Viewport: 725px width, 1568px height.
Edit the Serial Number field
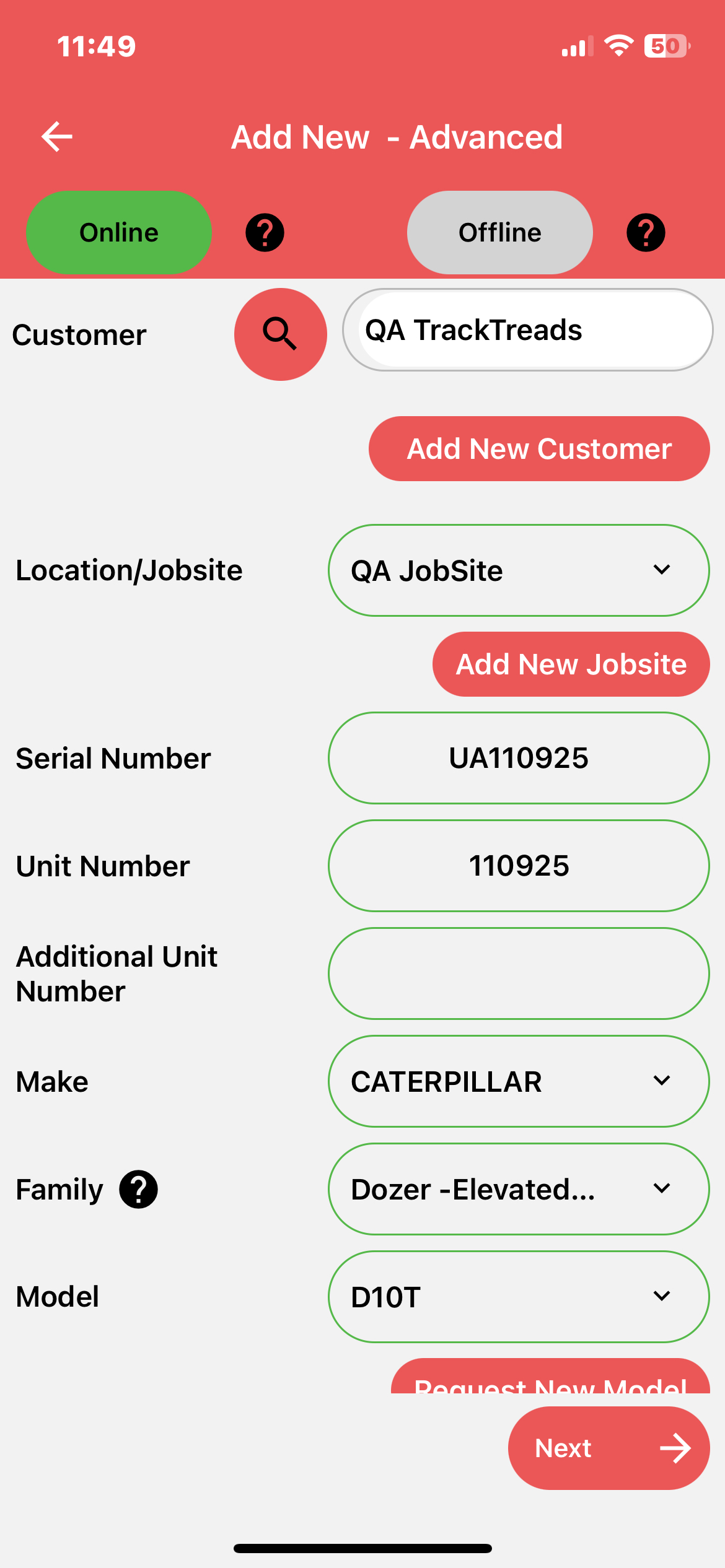point(519,758)
